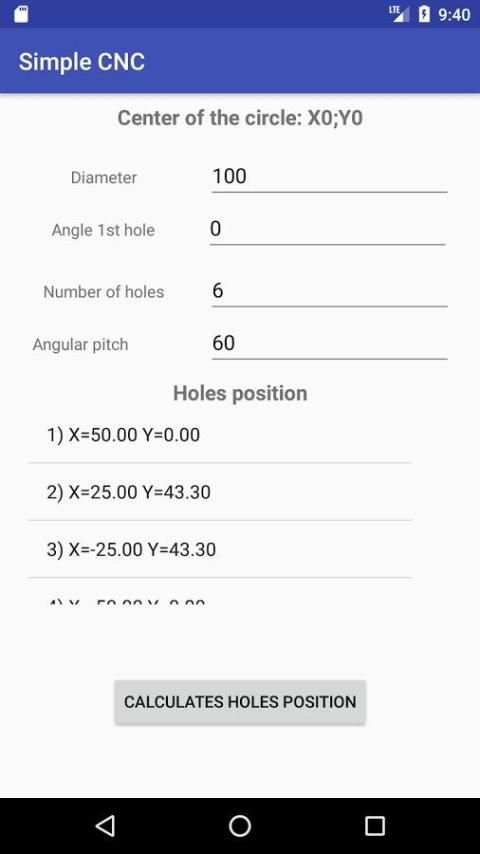This screenshot has height=854, width=480.
Task: Select hole 3 result X=-25.00 Y=43.30
Action: click(x=220, y=550)
